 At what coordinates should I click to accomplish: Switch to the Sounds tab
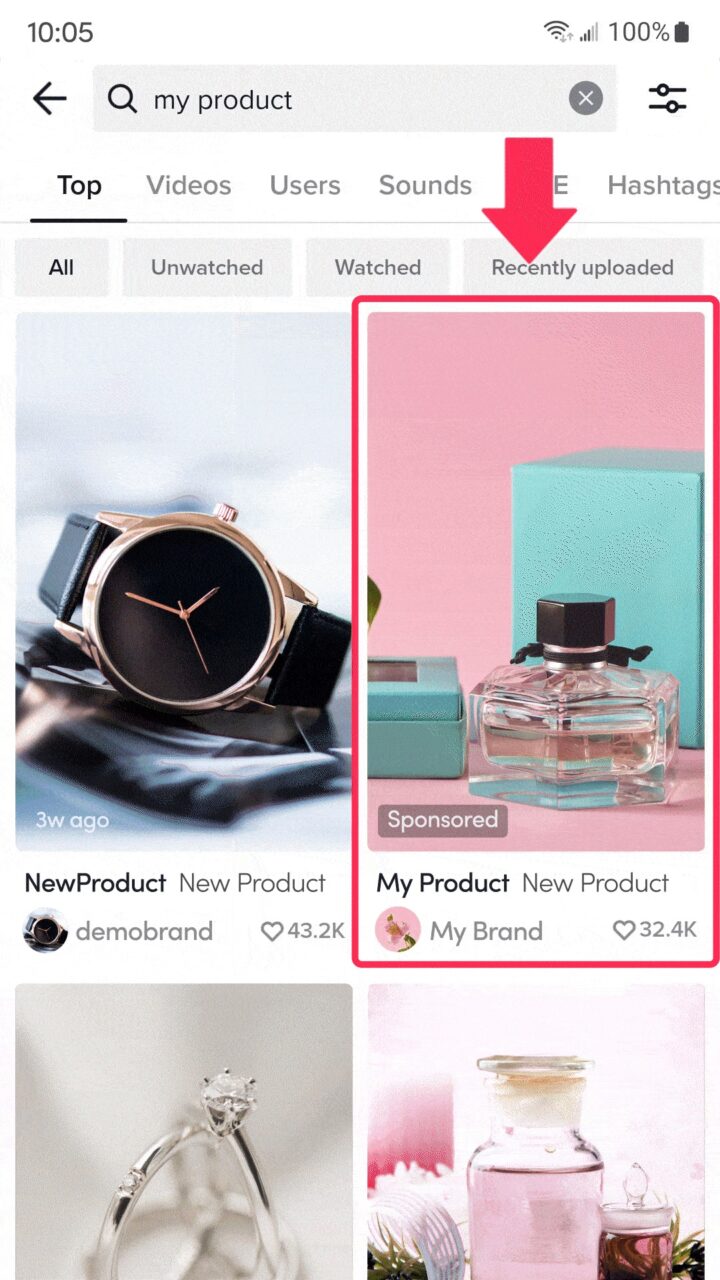[425, 185]
